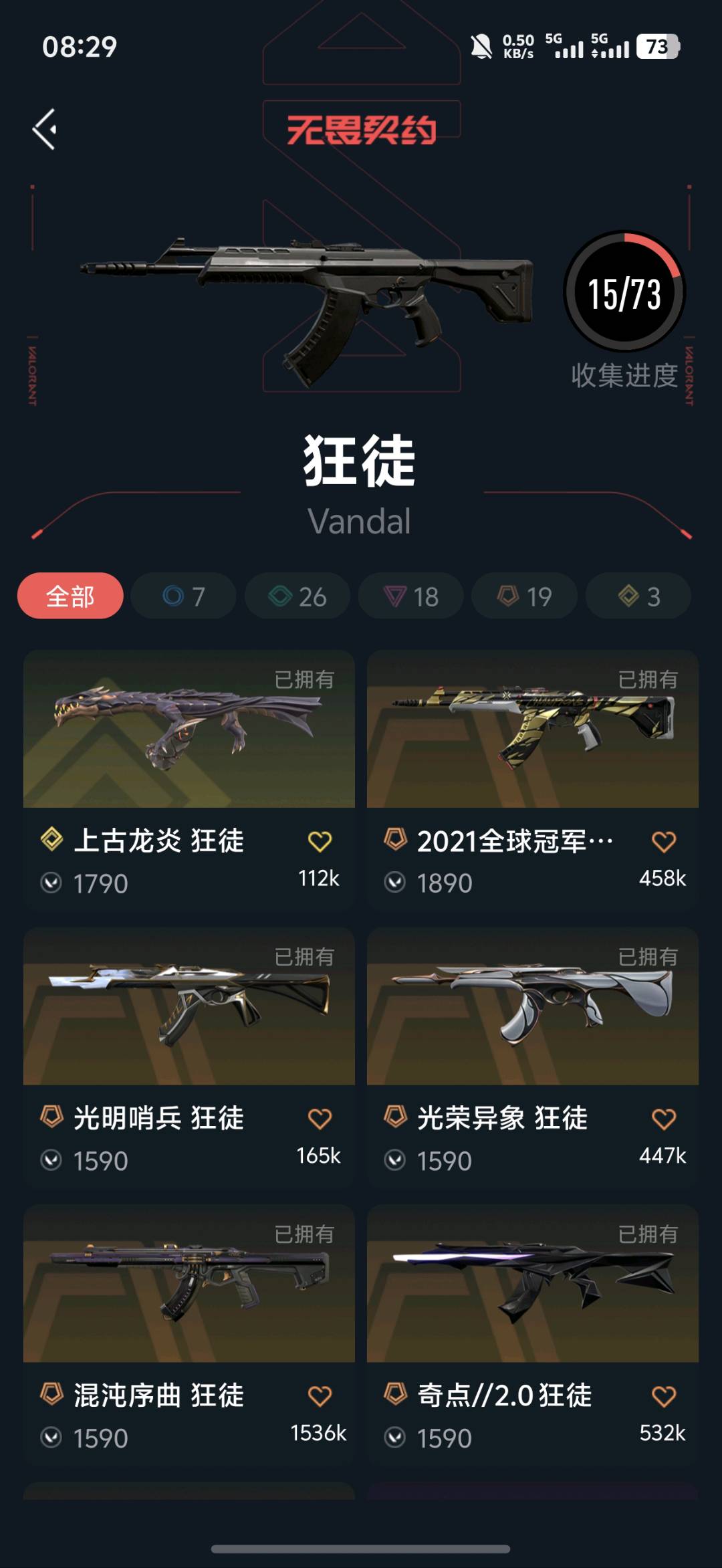Filter skins by the tier showing 26
The height and width of the screenshot is (1568, 722).
(297, 596)
